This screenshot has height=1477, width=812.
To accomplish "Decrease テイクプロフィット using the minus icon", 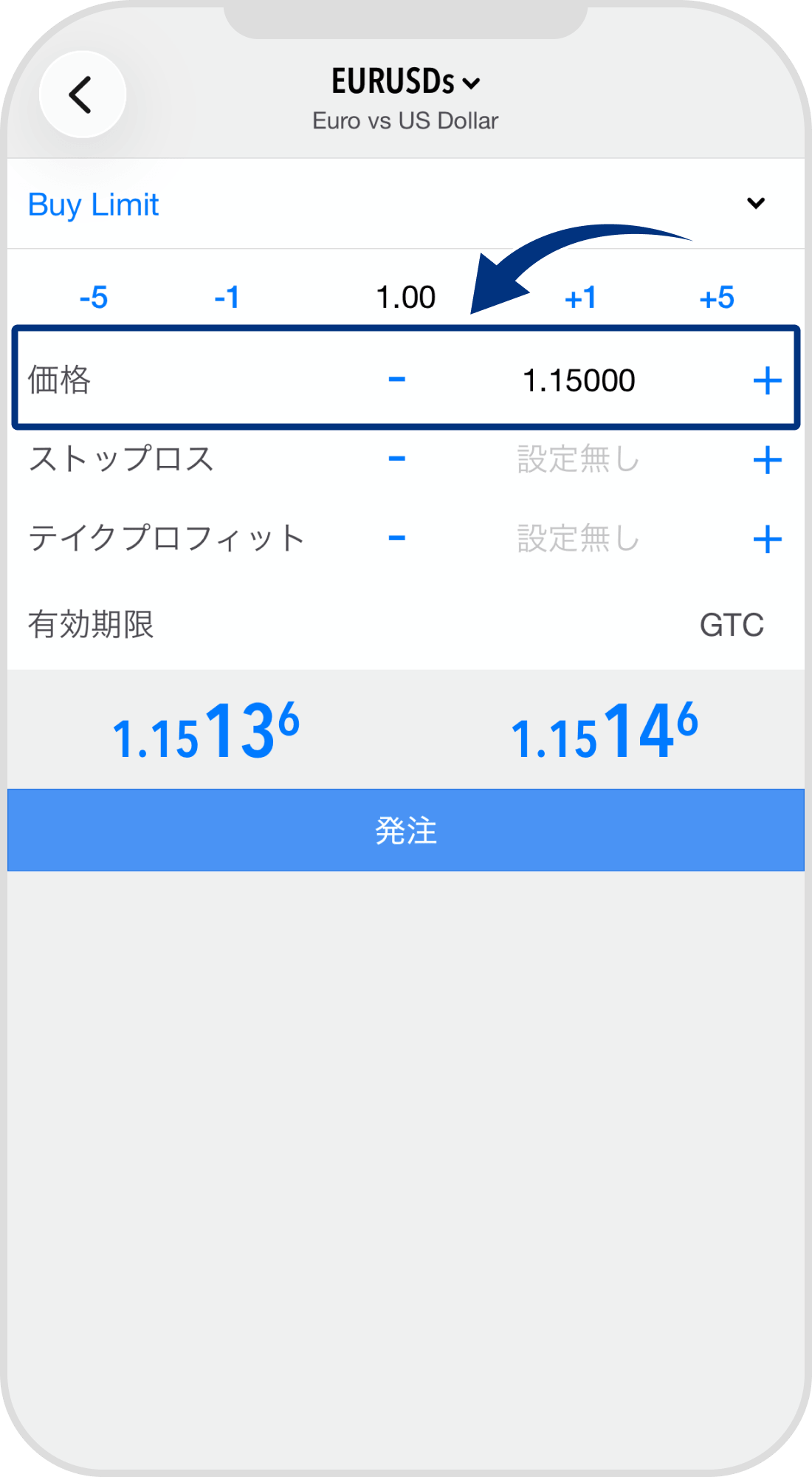I will [x=396, y=538].
